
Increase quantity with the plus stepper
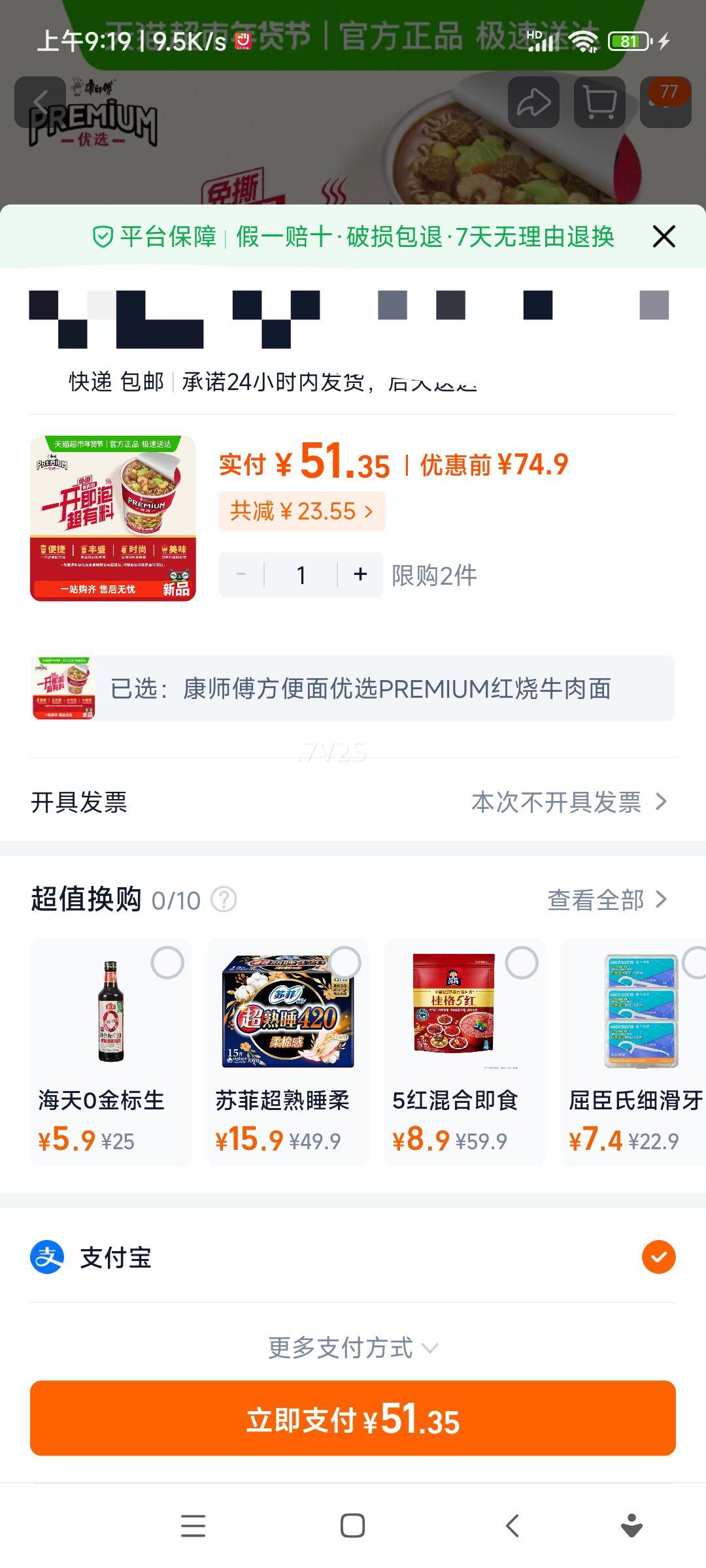pyautogui.click(x=359, y=574)
